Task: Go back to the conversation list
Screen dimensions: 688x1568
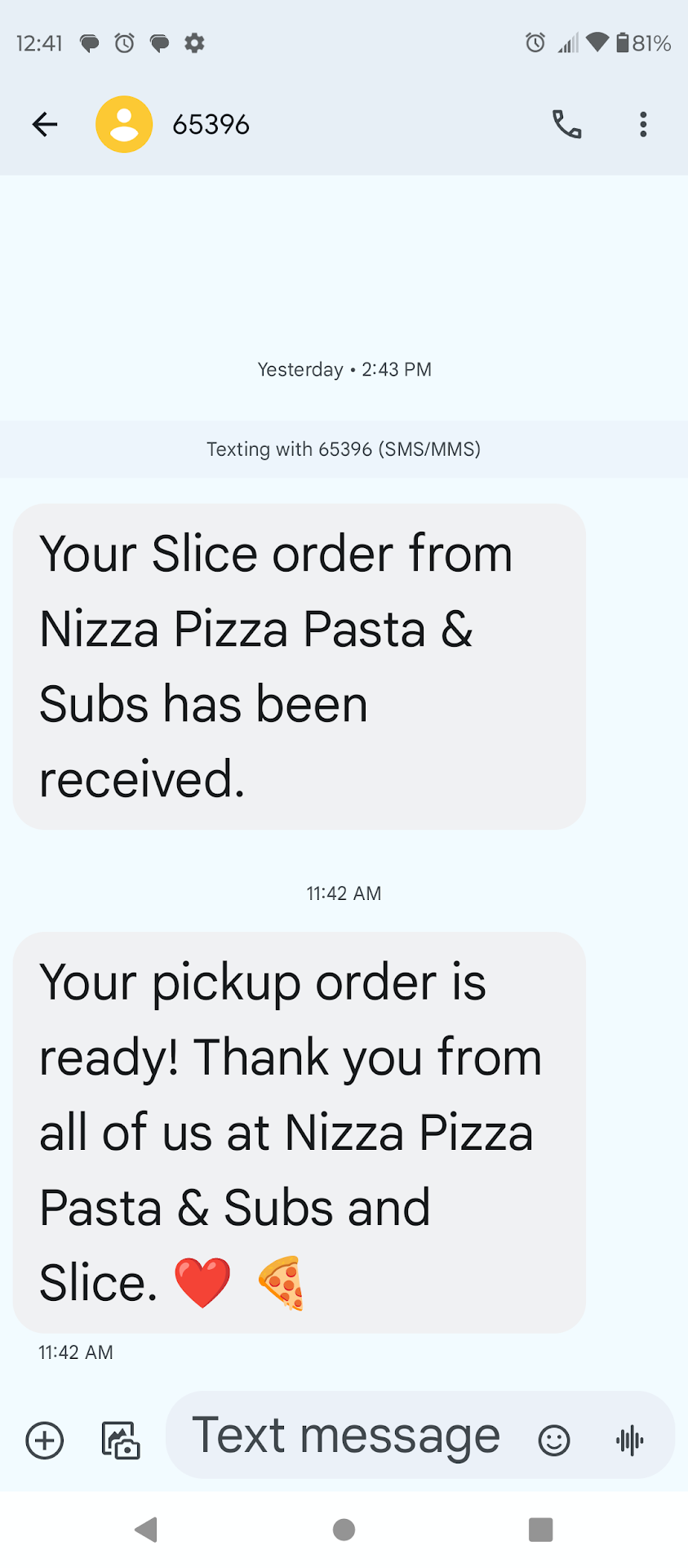Action: click(x=45, y=124)
